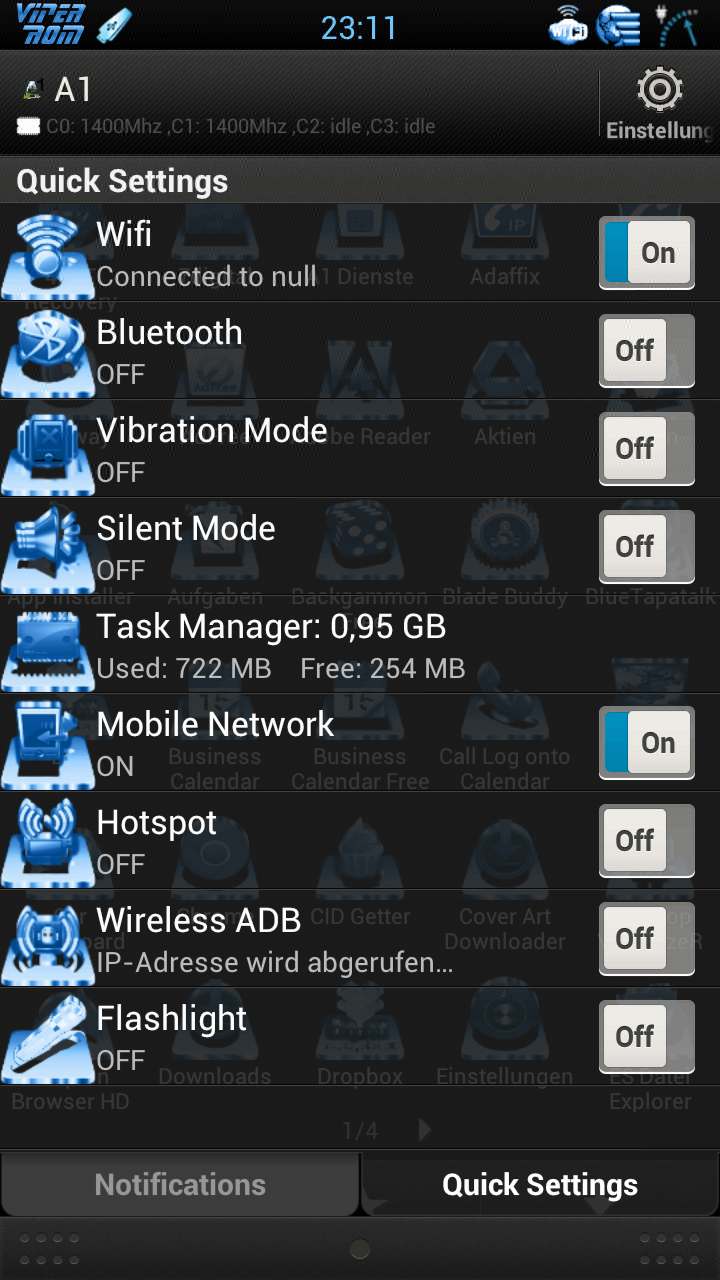Enable the Bluetooth toggle
Image resolution: width=720 pixels, height=1280 pixels.
[646, 351]
